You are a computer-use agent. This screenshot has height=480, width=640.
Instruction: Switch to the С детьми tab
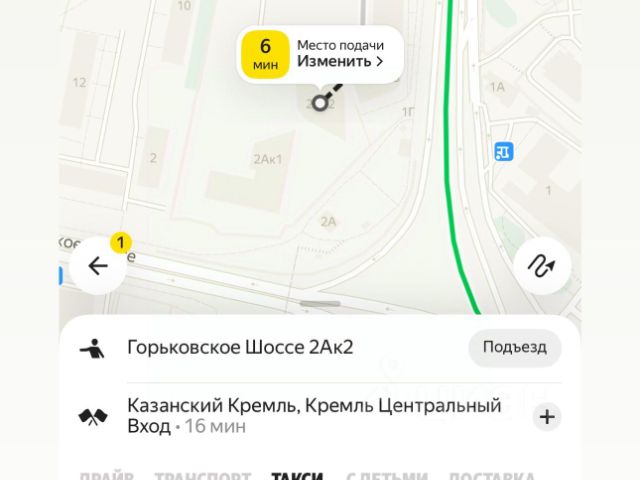387,476
